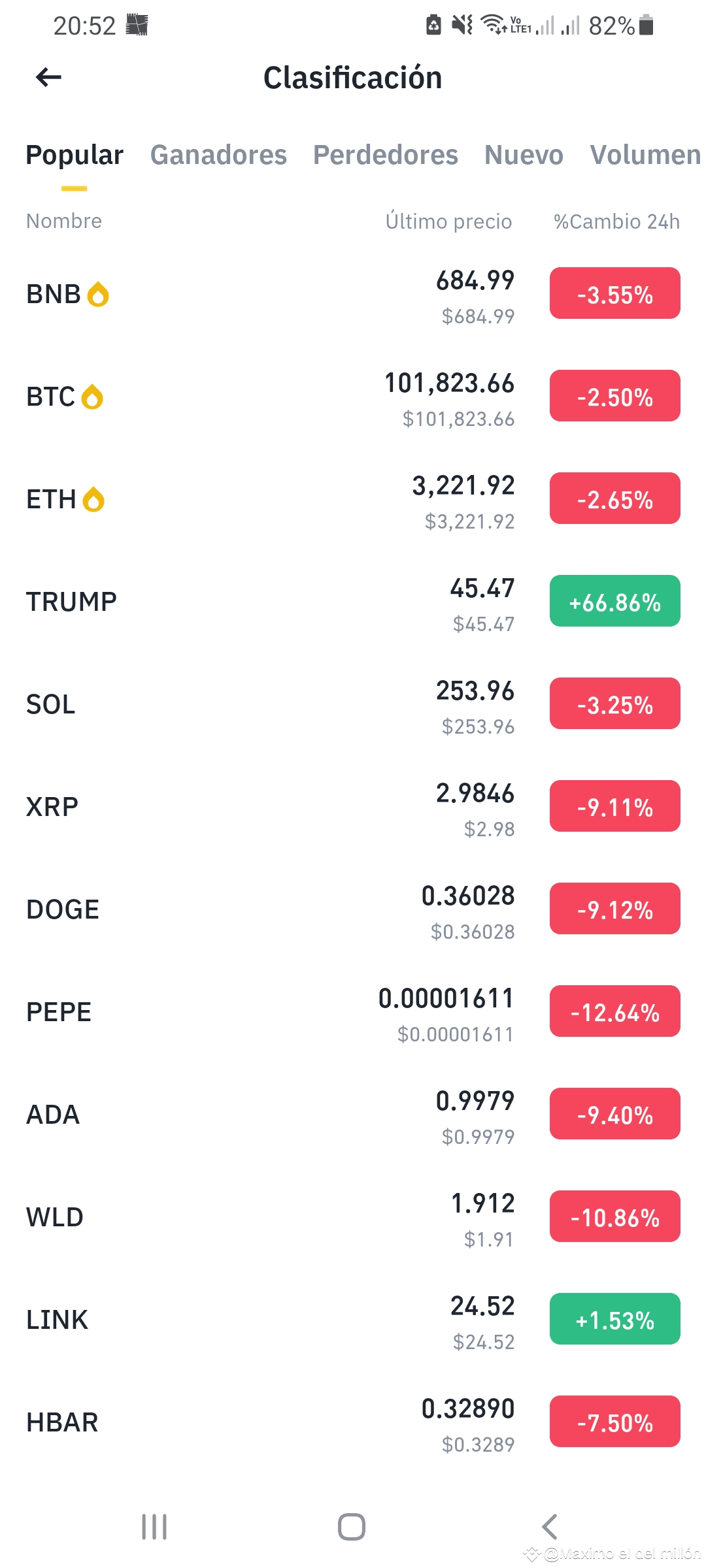View XRP details

pyautogui.click(x=353, y=807)
